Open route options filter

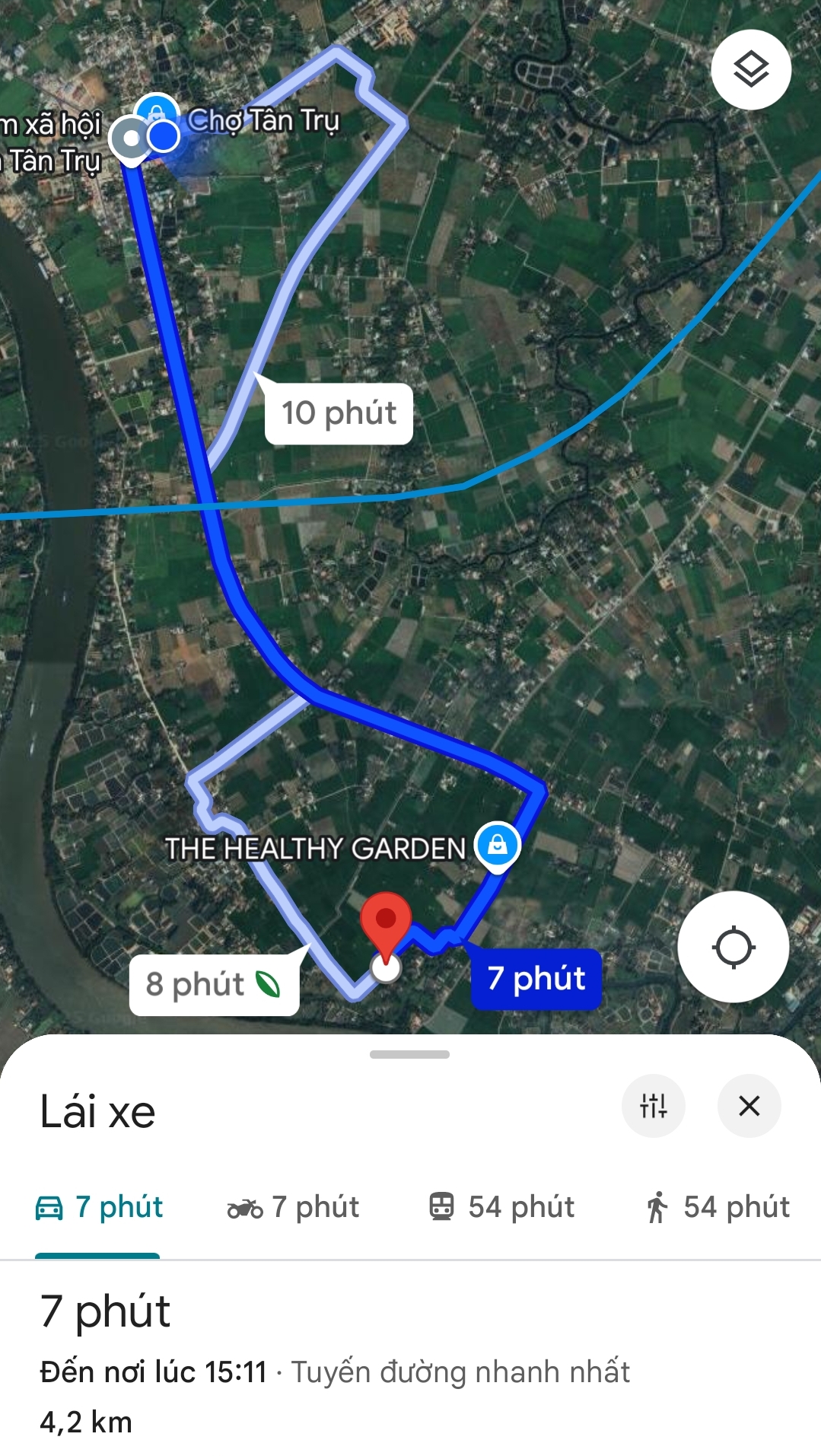coord(653,1105)
